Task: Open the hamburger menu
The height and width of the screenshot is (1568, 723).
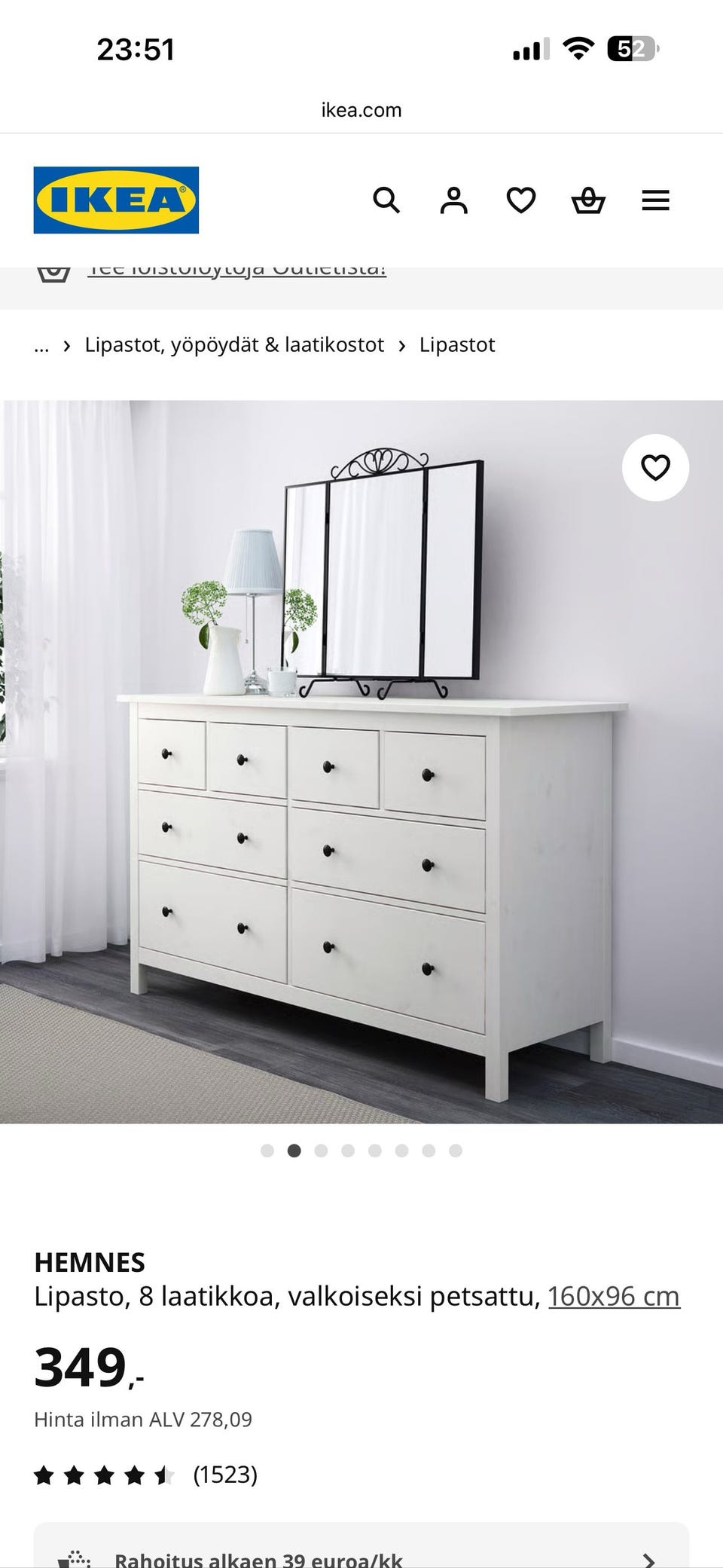Action: tap(655, 200)
